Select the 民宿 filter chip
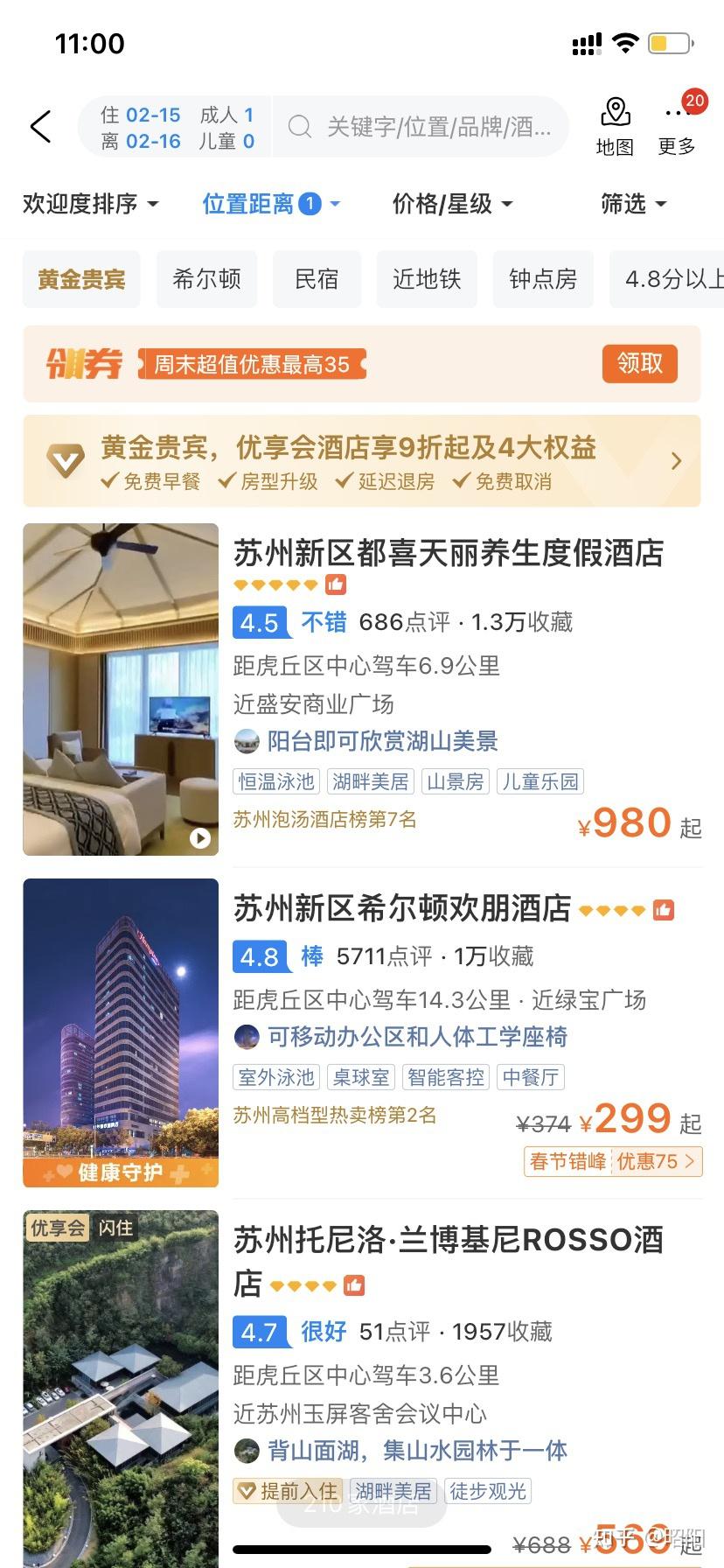Viewport: 724px width, 1568px height. [x=317, y=279]
